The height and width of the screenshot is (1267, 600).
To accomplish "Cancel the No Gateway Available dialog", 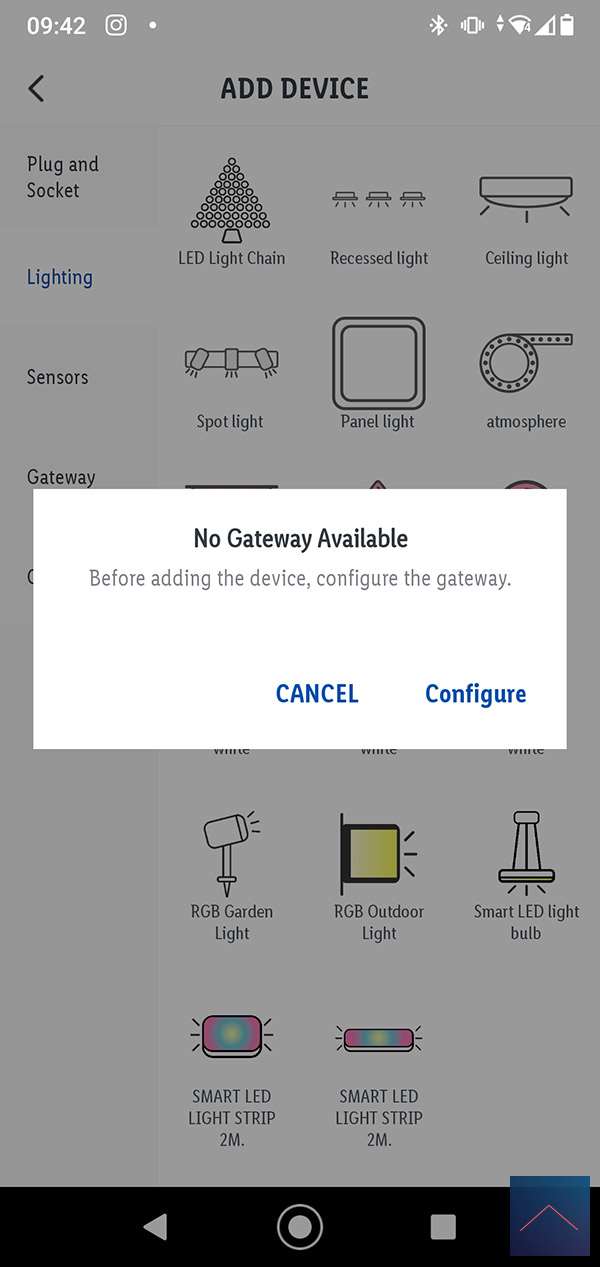I will click(x=317, y=694).
